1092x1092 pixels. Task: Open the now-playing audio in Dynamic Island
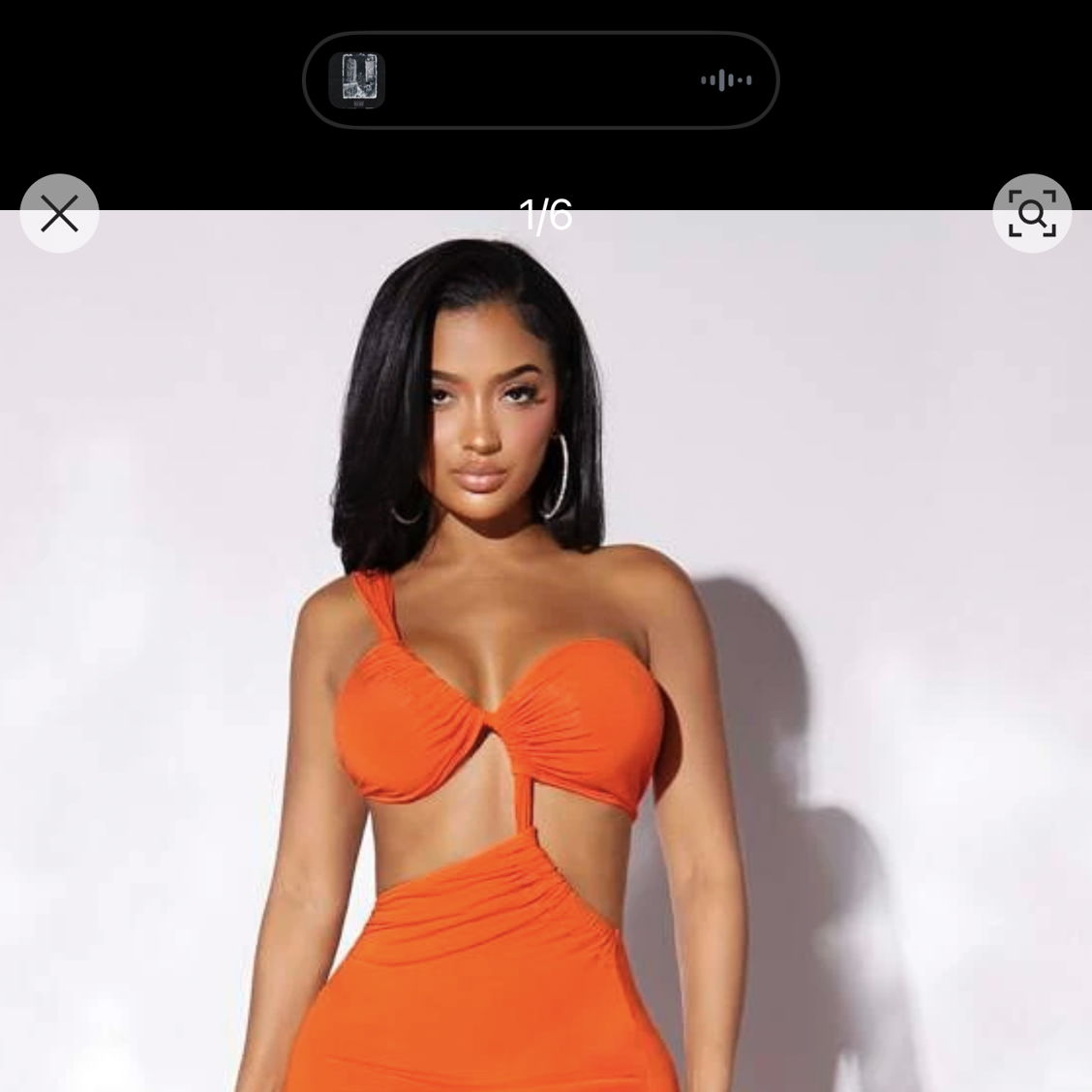540,80
